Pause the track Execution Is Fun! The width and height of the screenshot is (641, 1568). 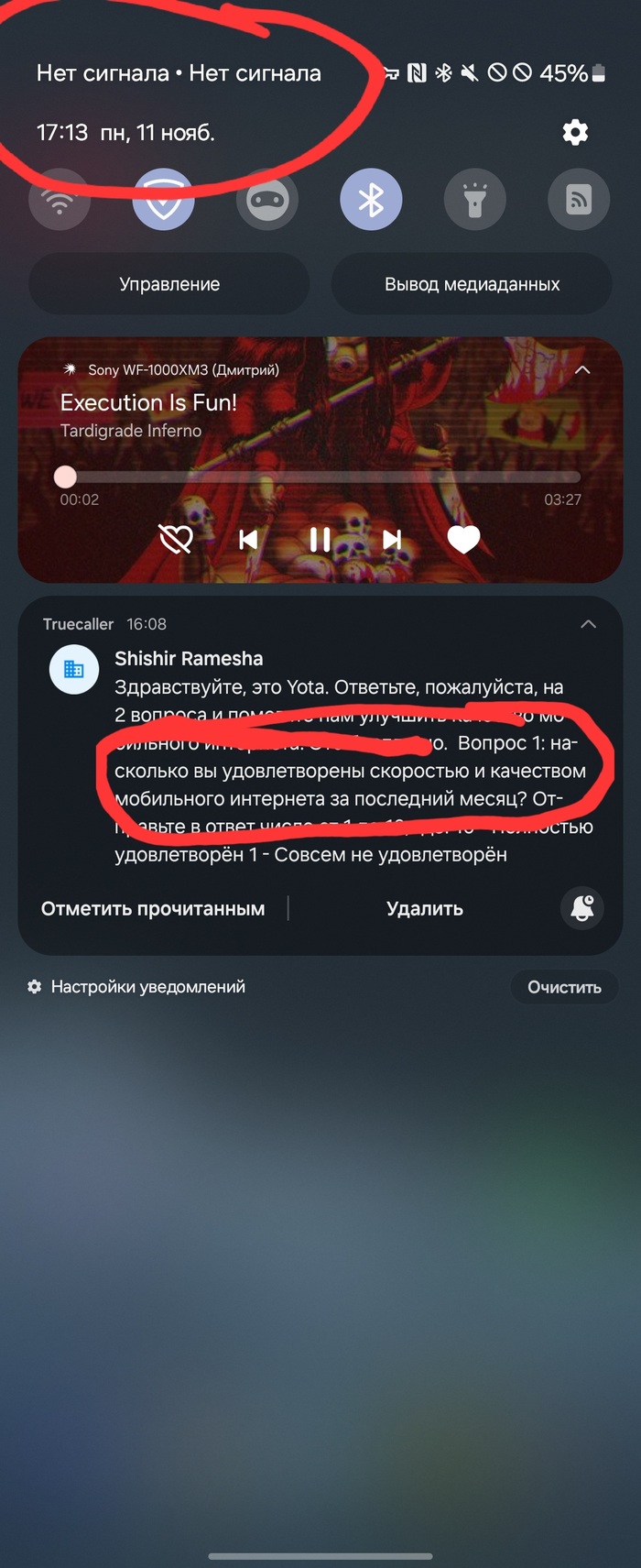point(320,540)
